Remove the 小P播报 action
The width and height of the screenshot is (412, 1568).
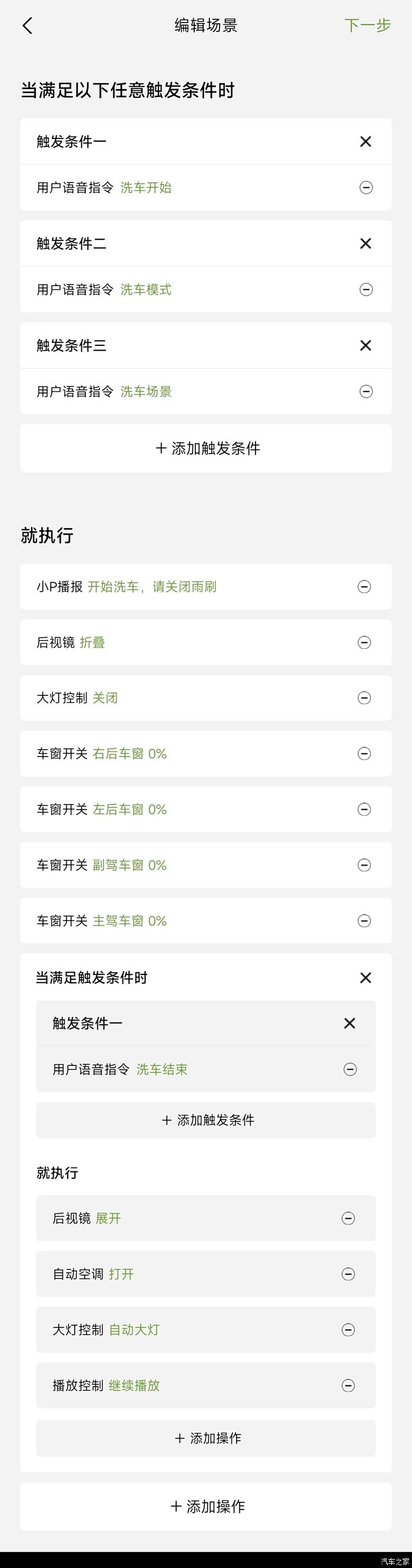coord(364,587)
